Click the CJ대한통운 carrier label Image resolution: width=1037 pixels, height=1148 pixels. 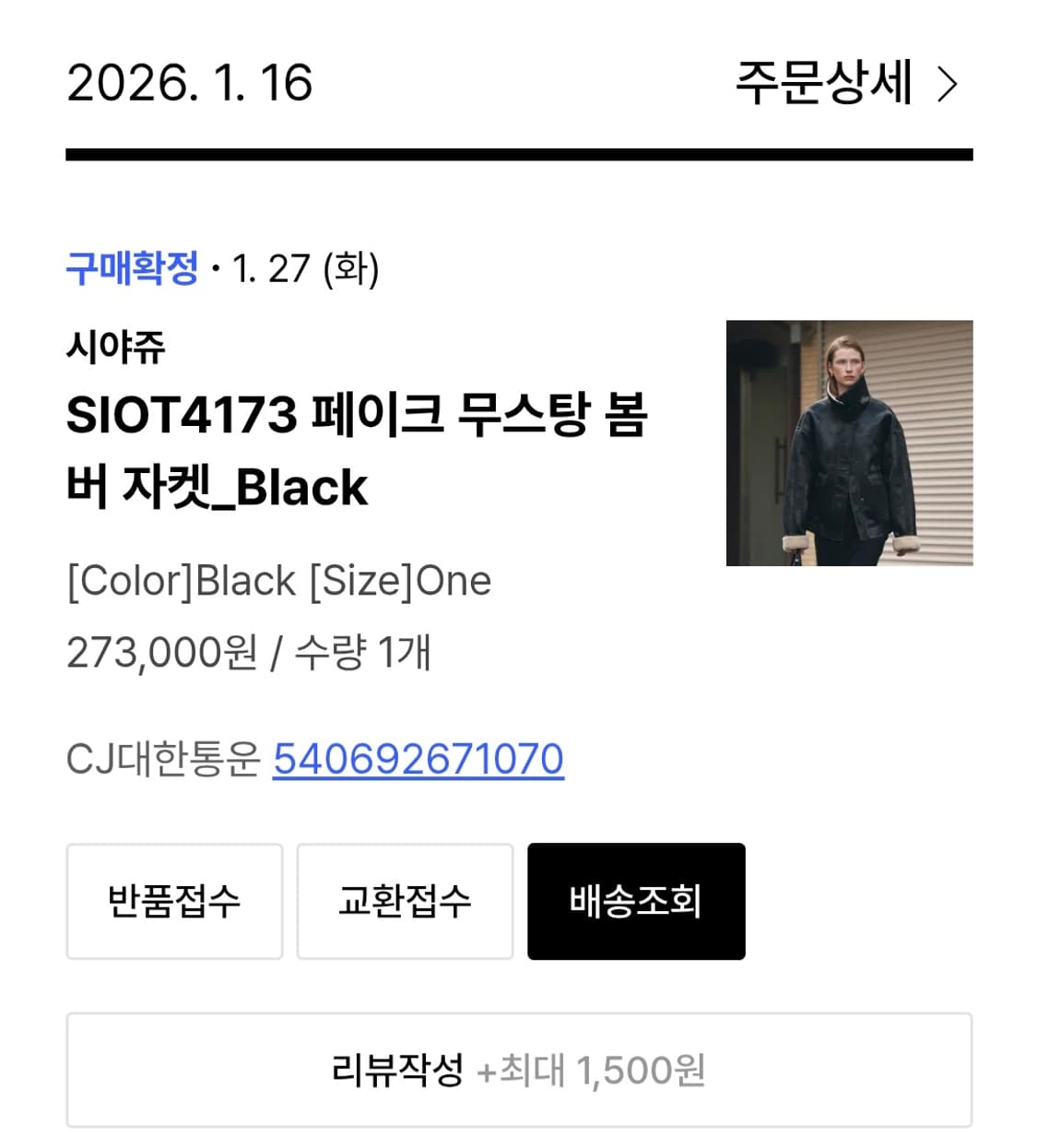pyautogui.click(x=161, y=758)
